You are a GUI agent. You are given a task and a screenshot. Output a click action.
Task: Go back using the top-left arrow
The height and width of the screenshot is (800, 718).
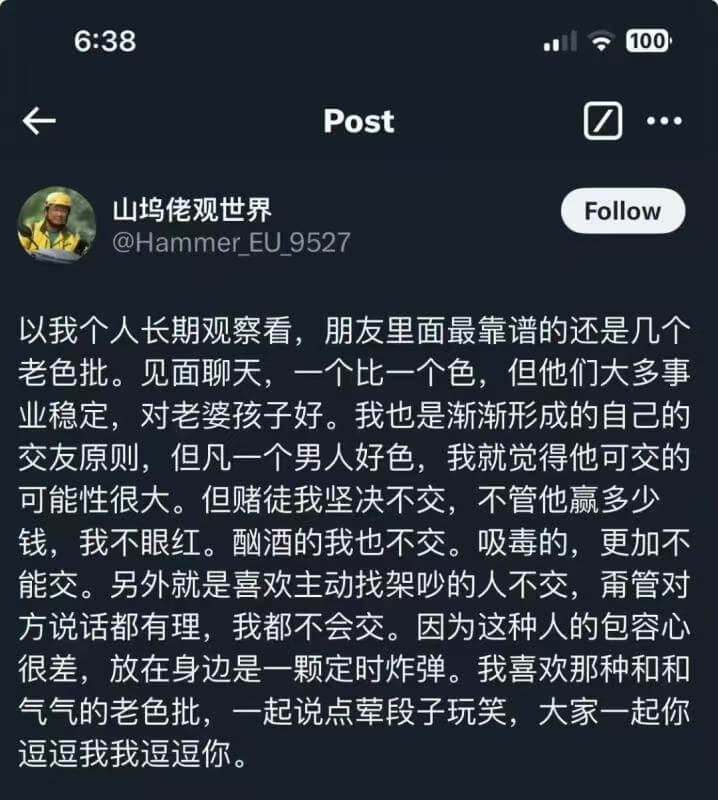[39, 122]
